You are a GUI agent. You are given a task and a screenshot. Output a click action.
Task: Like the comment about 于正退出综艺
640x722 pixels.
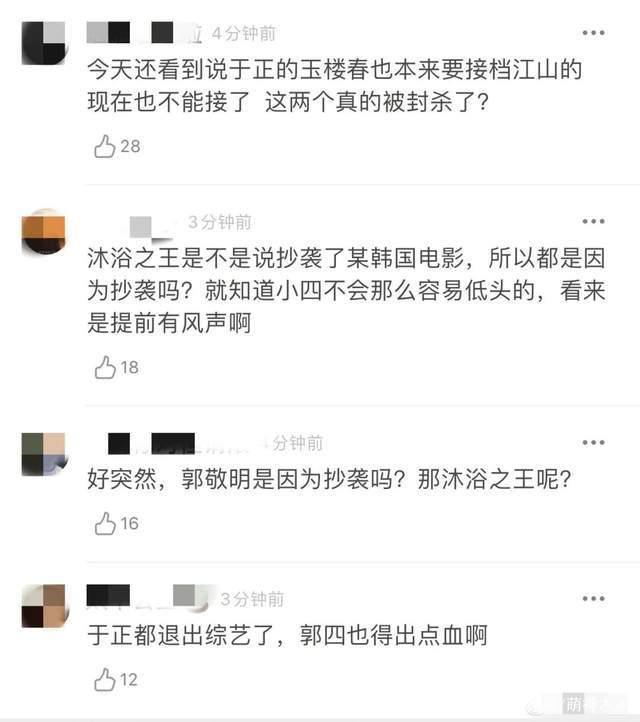click(x=105, y=680)
